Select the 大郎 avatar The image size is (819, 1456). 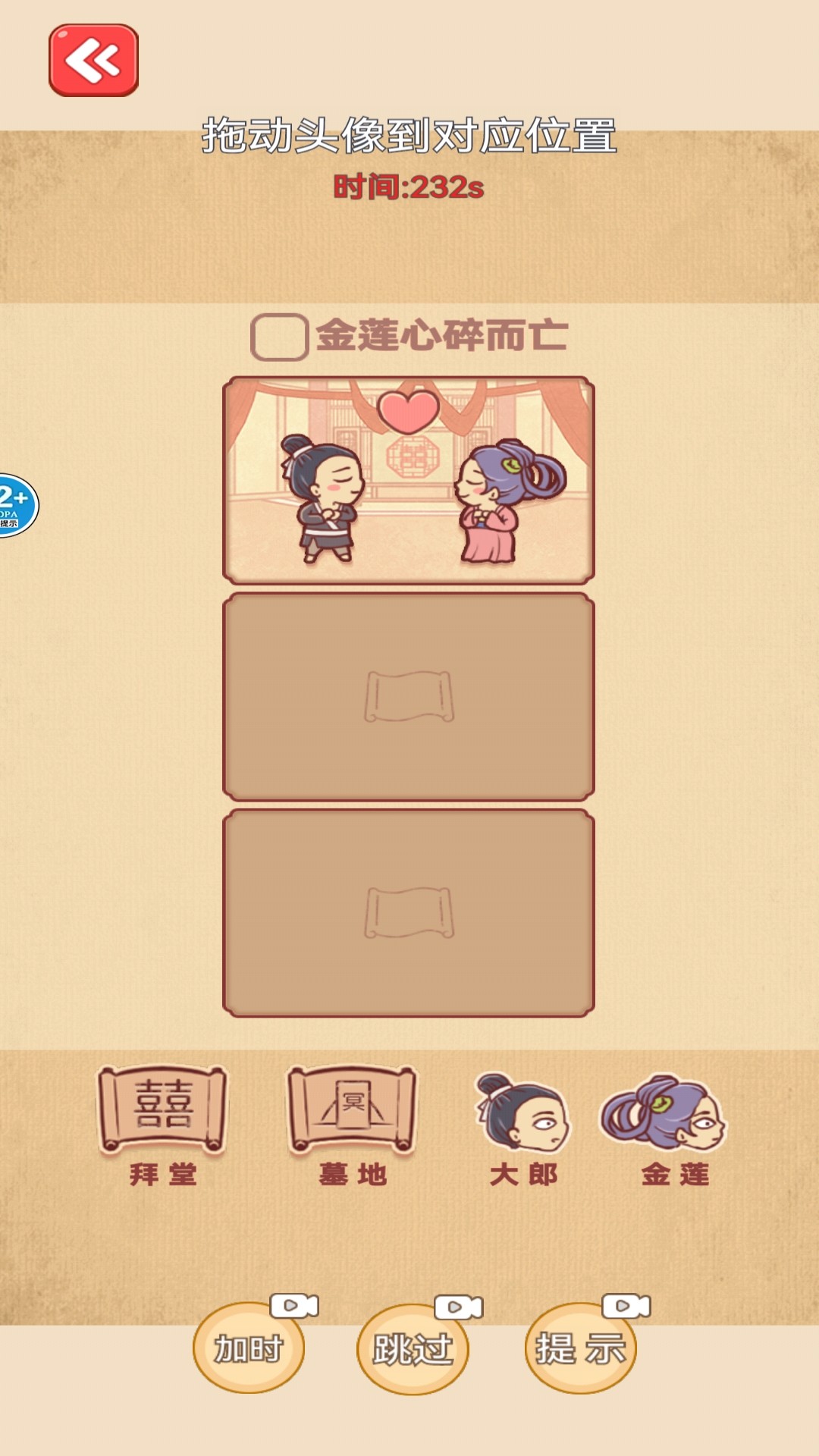[523, 1113]
